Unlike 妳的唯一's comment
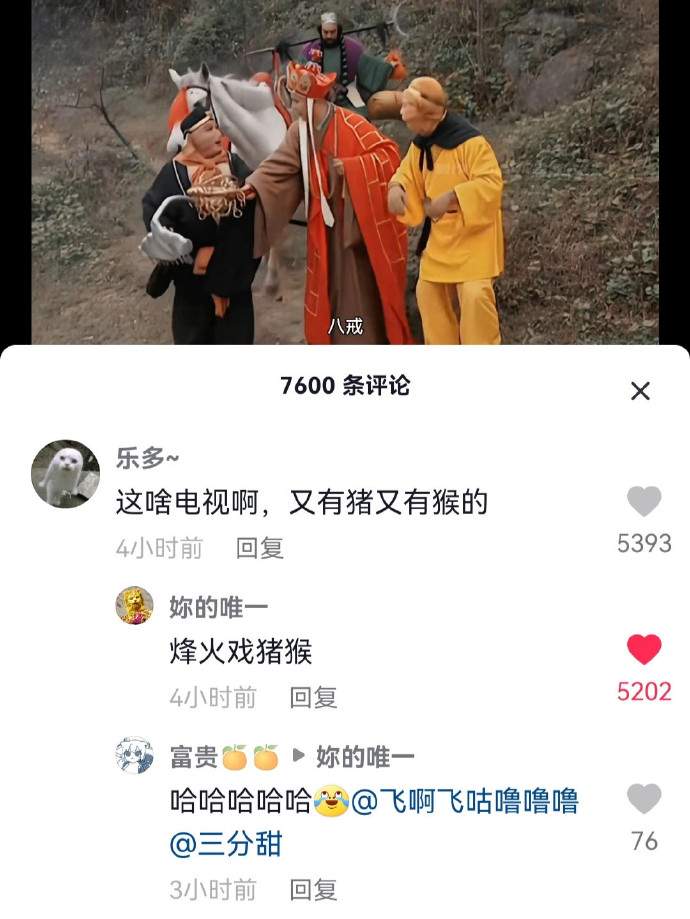 pos(644,650)
